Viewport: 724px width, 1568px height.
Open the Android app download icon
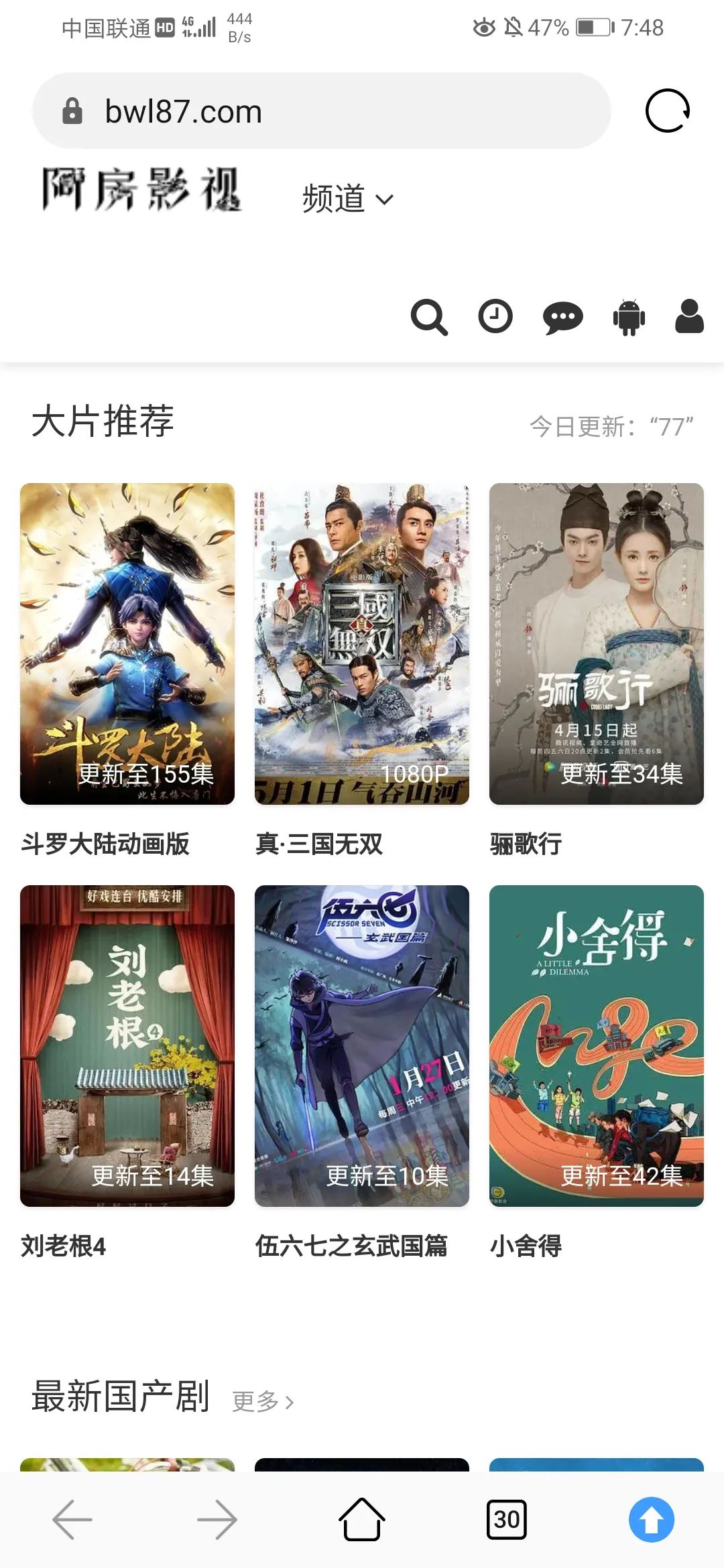(627, 318)
